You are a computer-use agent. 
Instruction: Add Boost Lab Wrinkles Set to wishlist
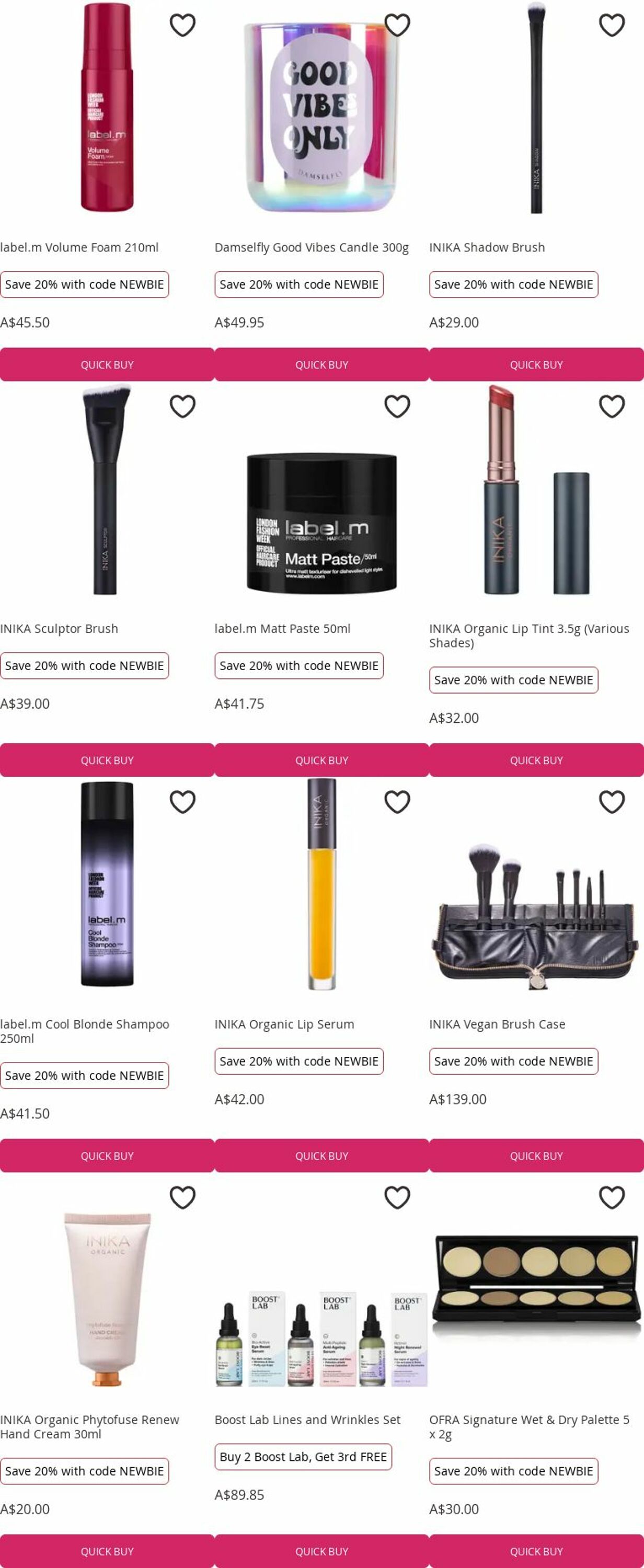point(397,1197)
